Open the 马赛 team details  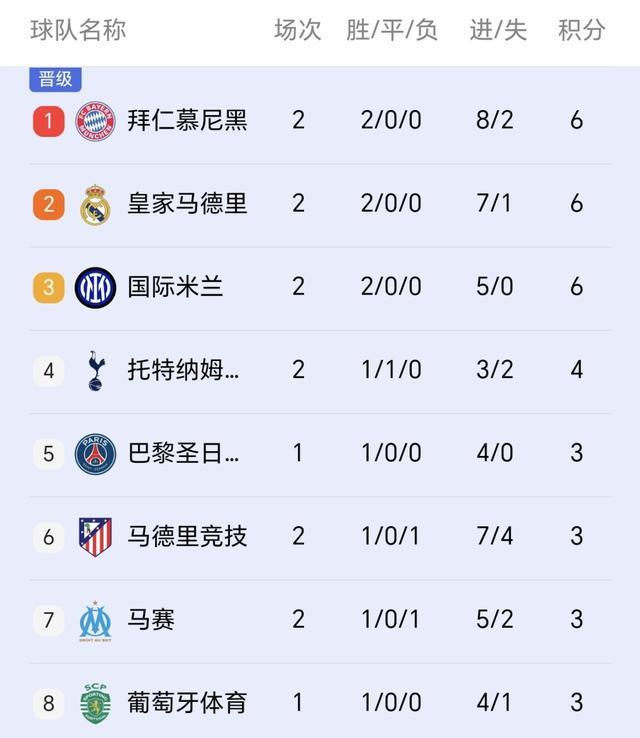pyautogui.click(x=151, y=619)
